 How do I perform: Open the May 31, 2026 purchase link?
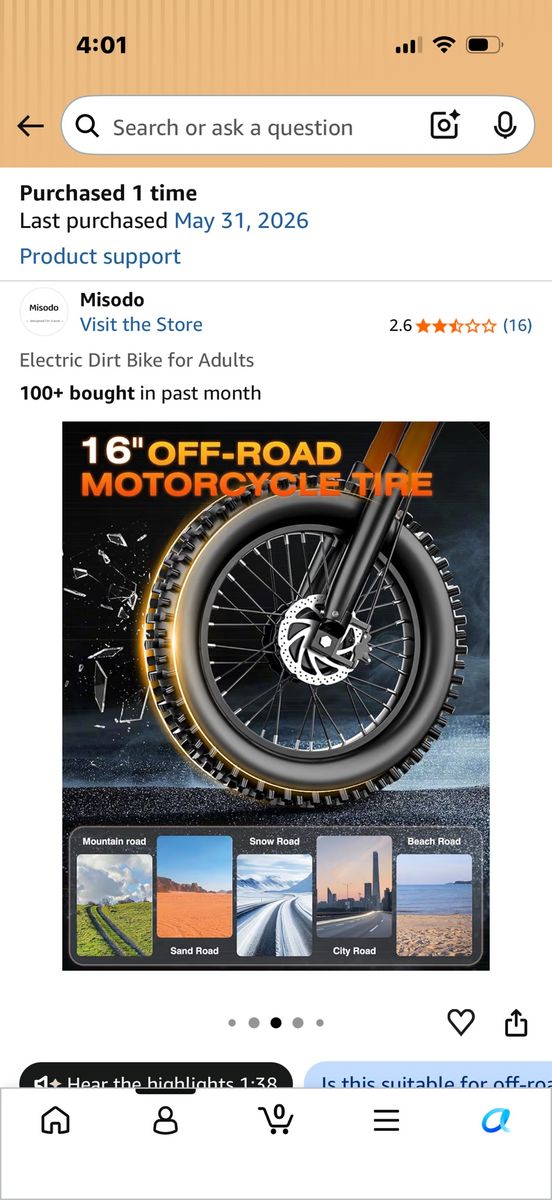pos(241,221)
